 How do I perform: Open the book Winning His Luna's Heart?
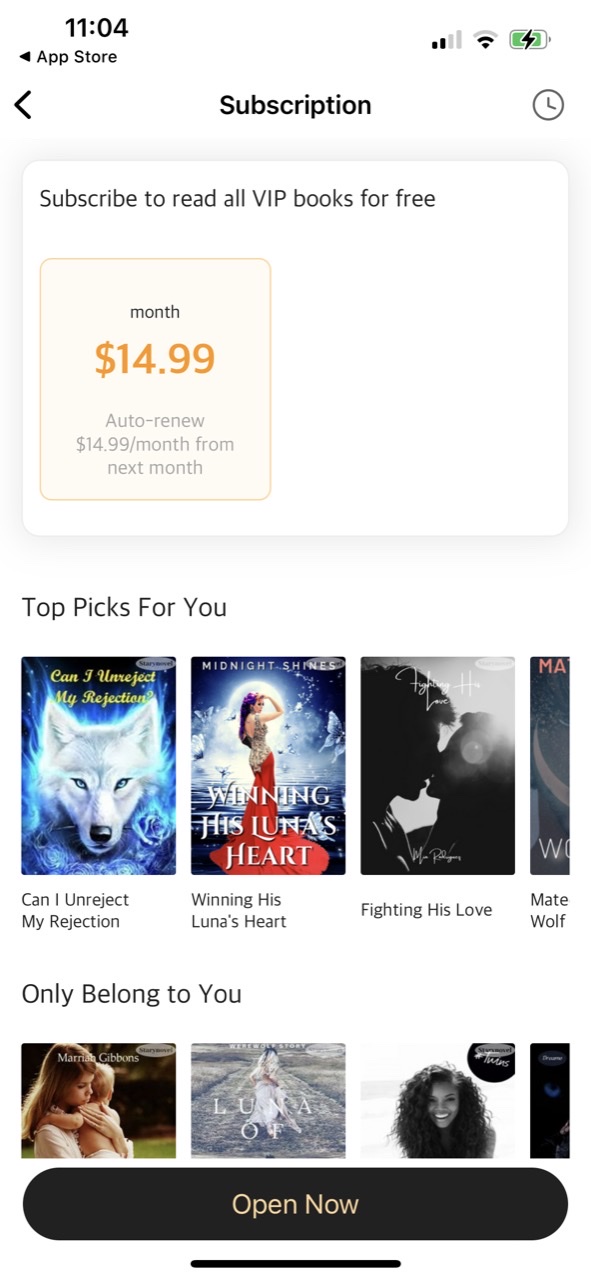pyautogui.click(x=268, y=766)
